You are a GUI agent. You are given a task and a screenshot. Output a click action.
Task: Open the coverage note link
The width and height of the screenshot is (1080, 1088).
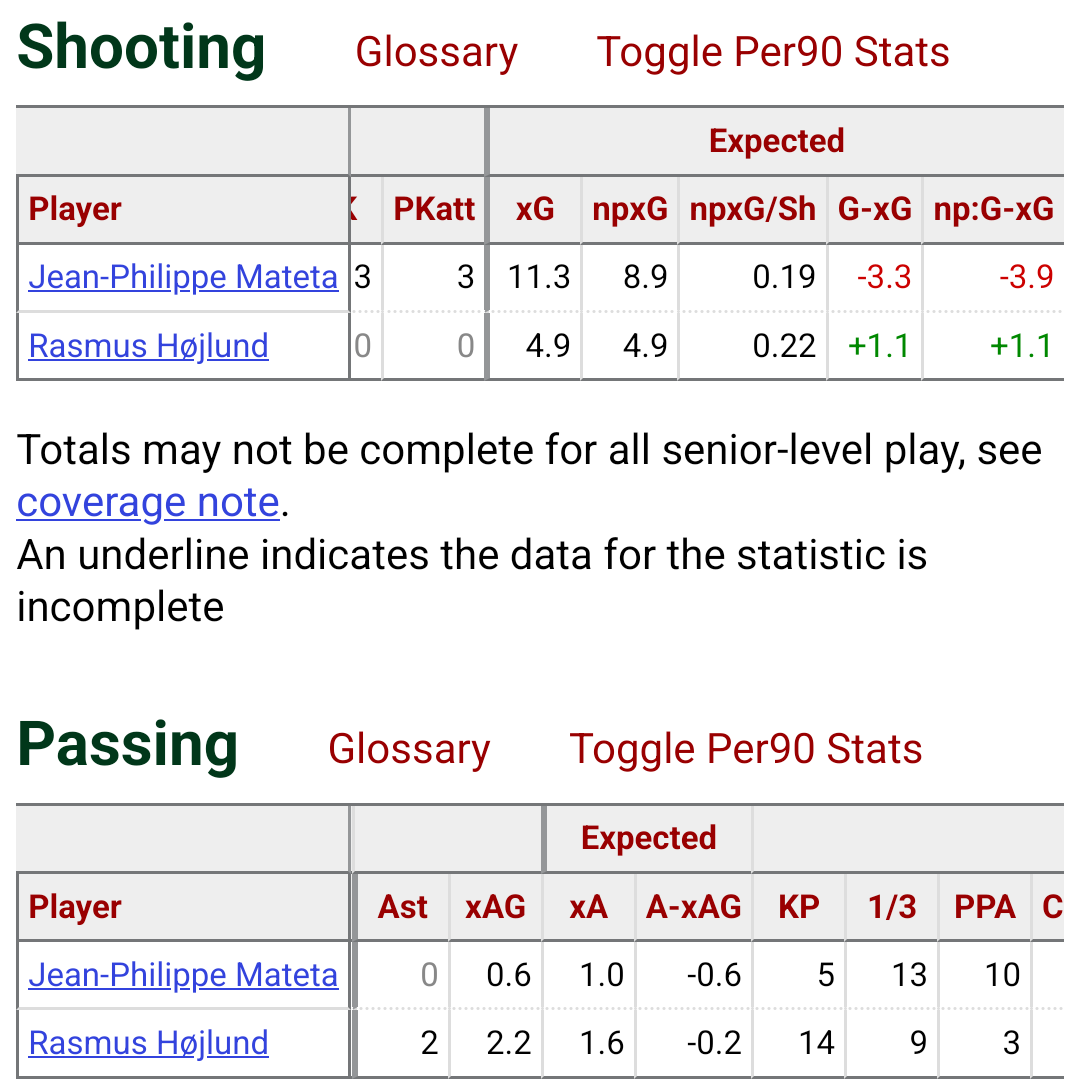148,502
